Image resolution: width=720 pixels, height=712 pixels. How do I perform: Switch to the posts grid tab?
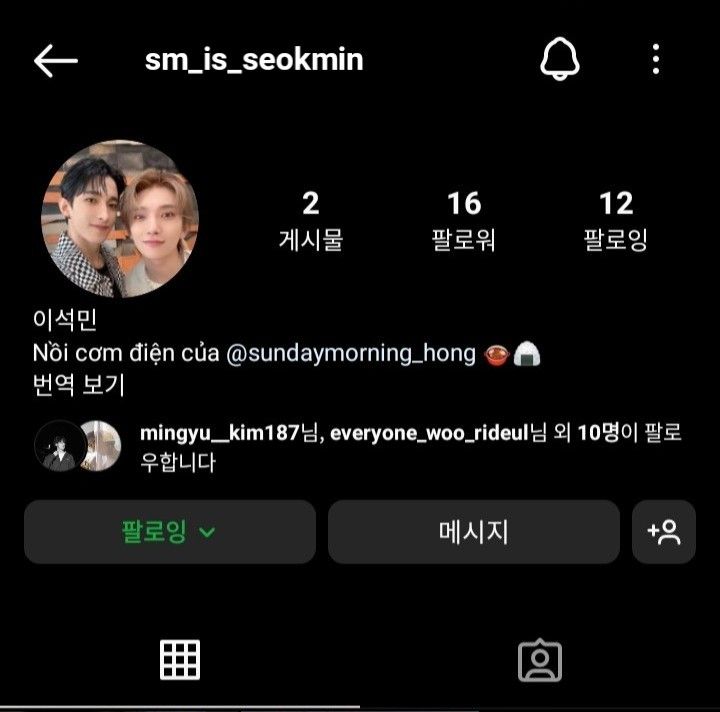(180, 660)
